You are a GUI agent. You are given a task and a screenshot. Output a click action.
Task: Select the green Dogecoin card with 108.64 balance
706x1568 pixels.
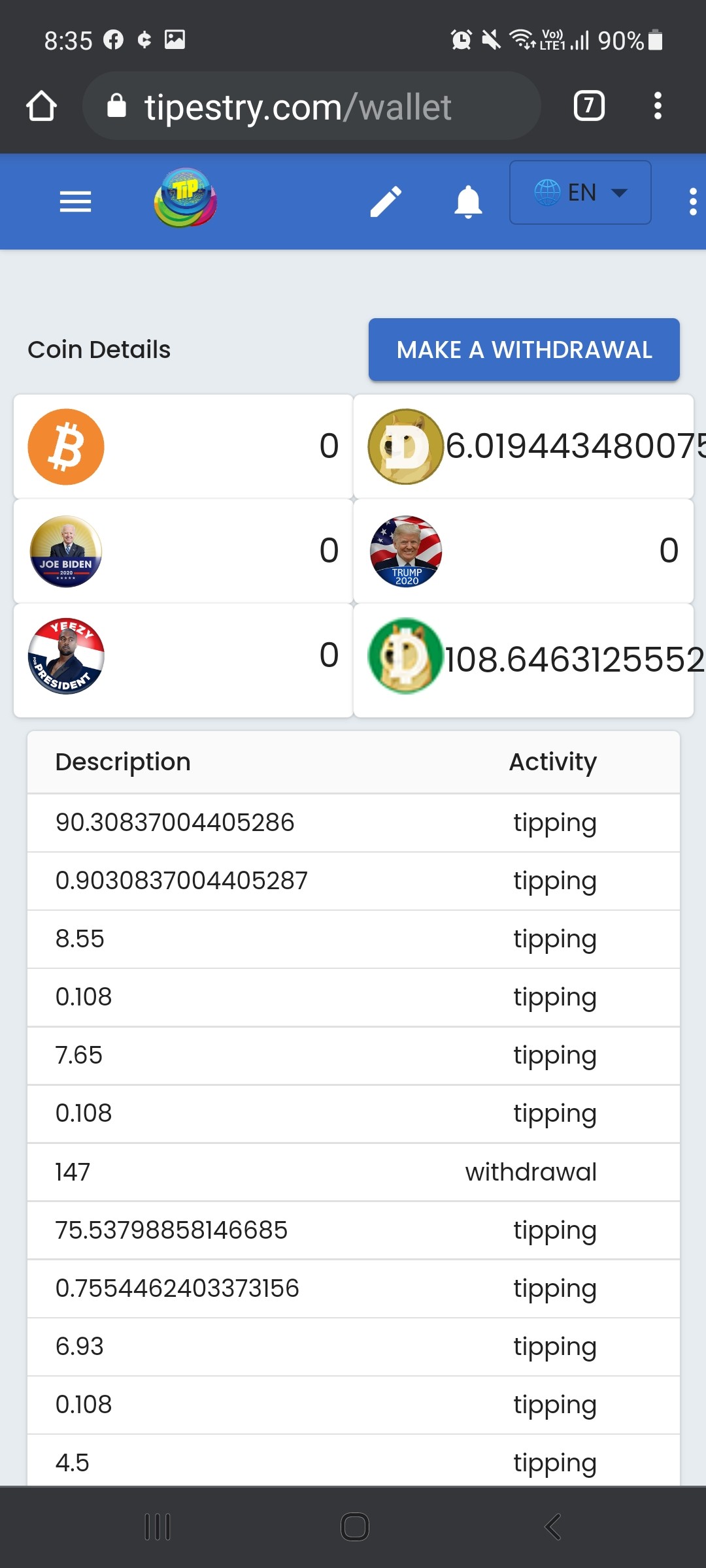click(x=524, y=660)
